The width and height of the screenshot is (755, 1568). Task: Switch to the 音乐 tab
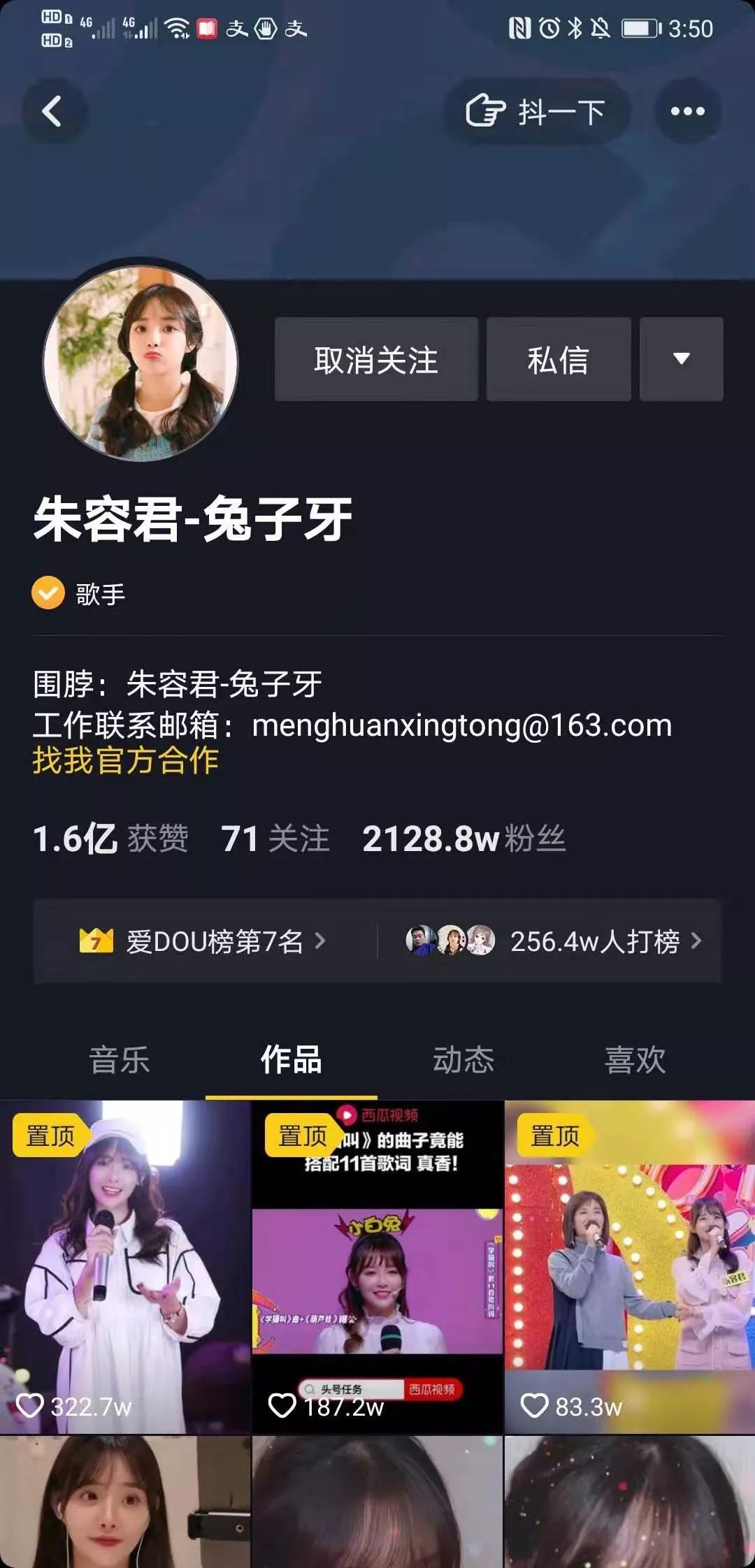pos(120,1060)
